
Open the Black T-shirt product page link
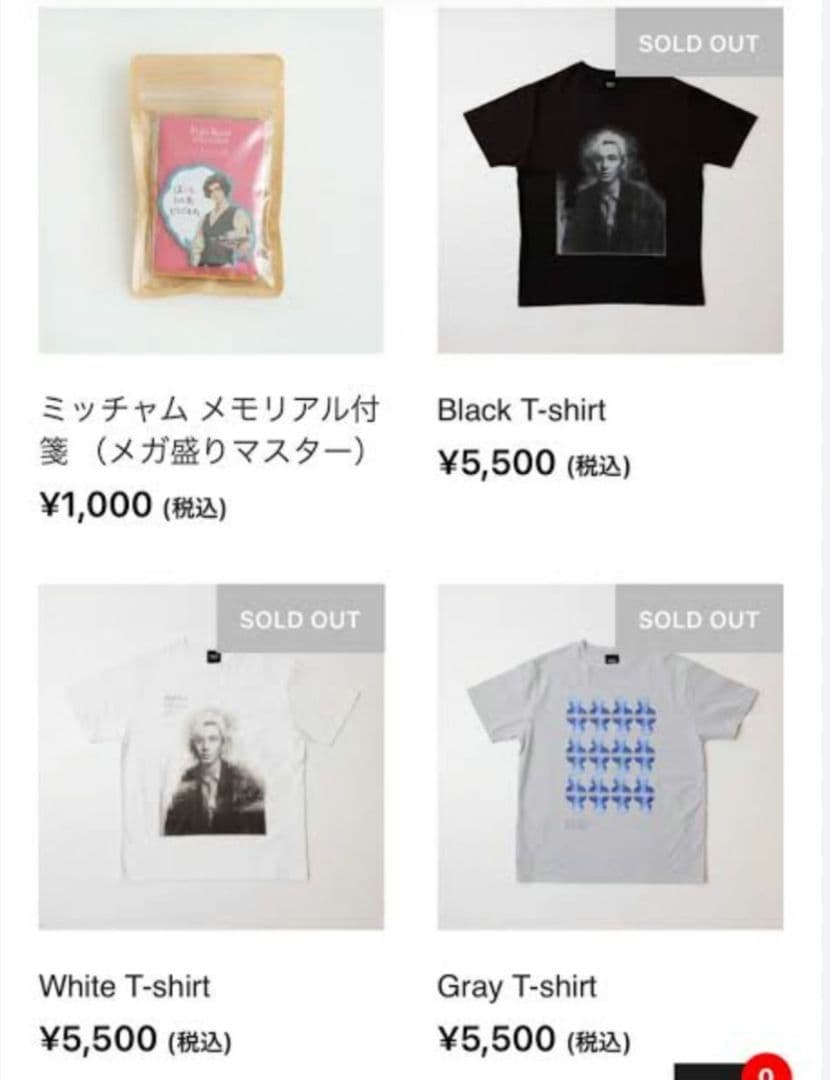coord(523,408)
